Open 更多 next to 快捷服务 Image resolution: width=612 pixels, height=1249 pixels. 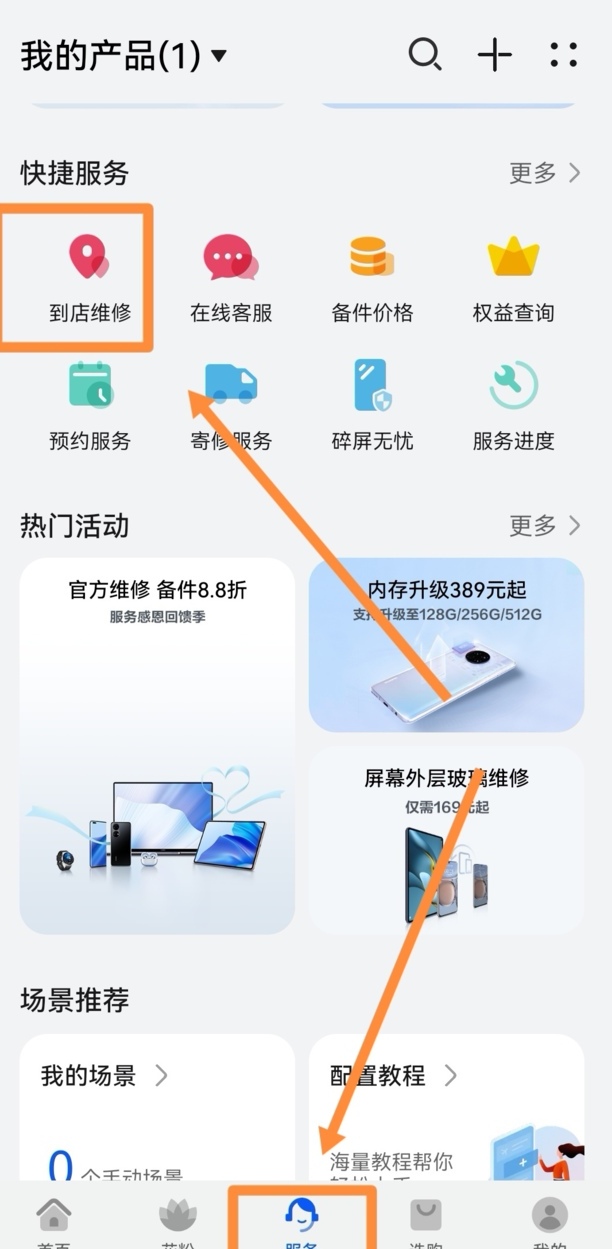(x=544, y=173)
